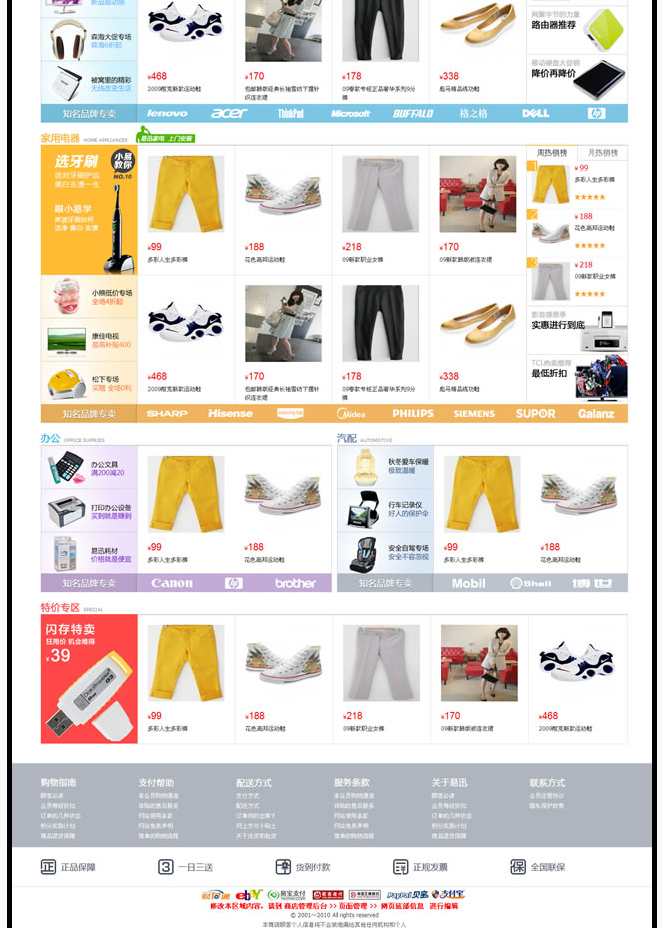Open the 实惠进行到底 banner
This screenshot has height=928, width=663.
(577, 328)
